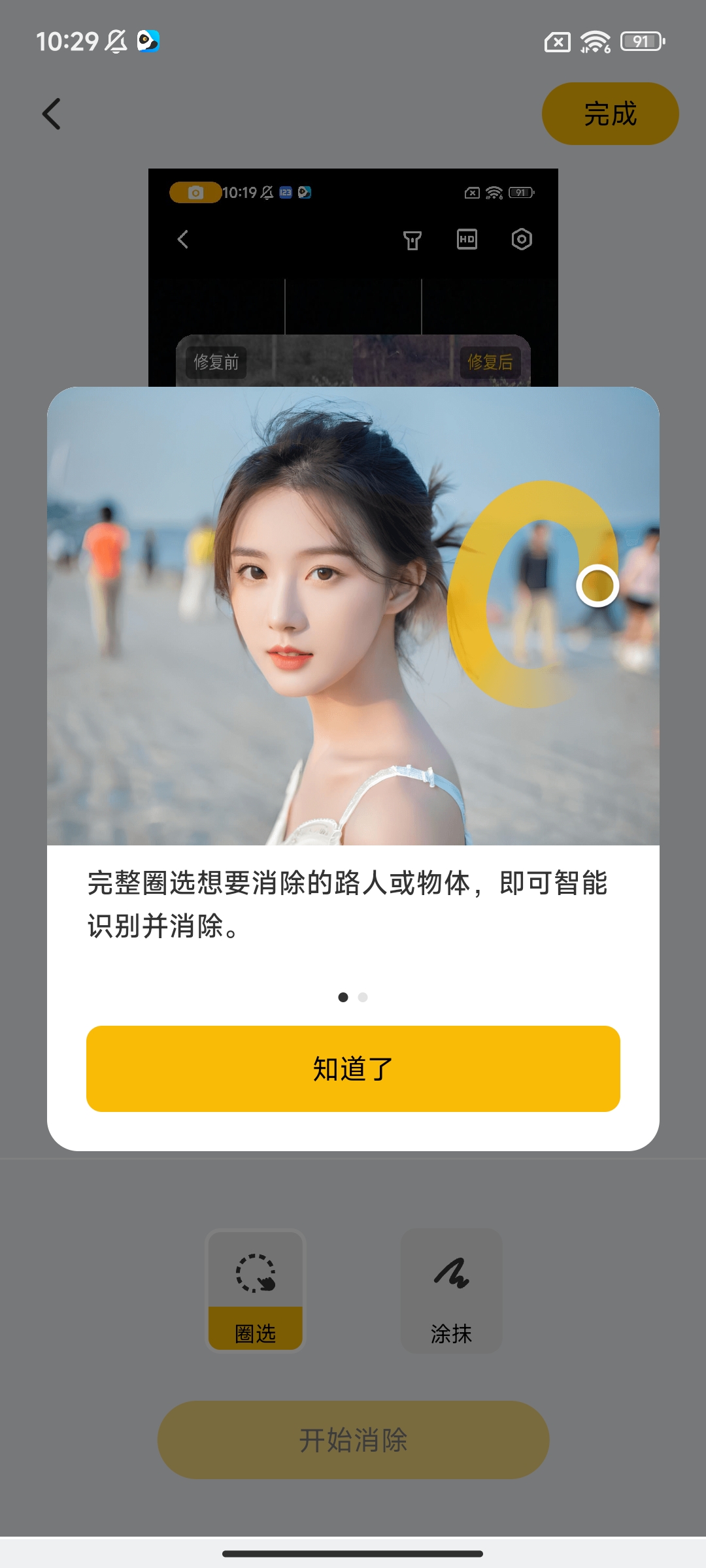This screenshot has height=1568, width=706.
Task: Switch to the 涂抹 smear tool
Action: click(451, 1290)
